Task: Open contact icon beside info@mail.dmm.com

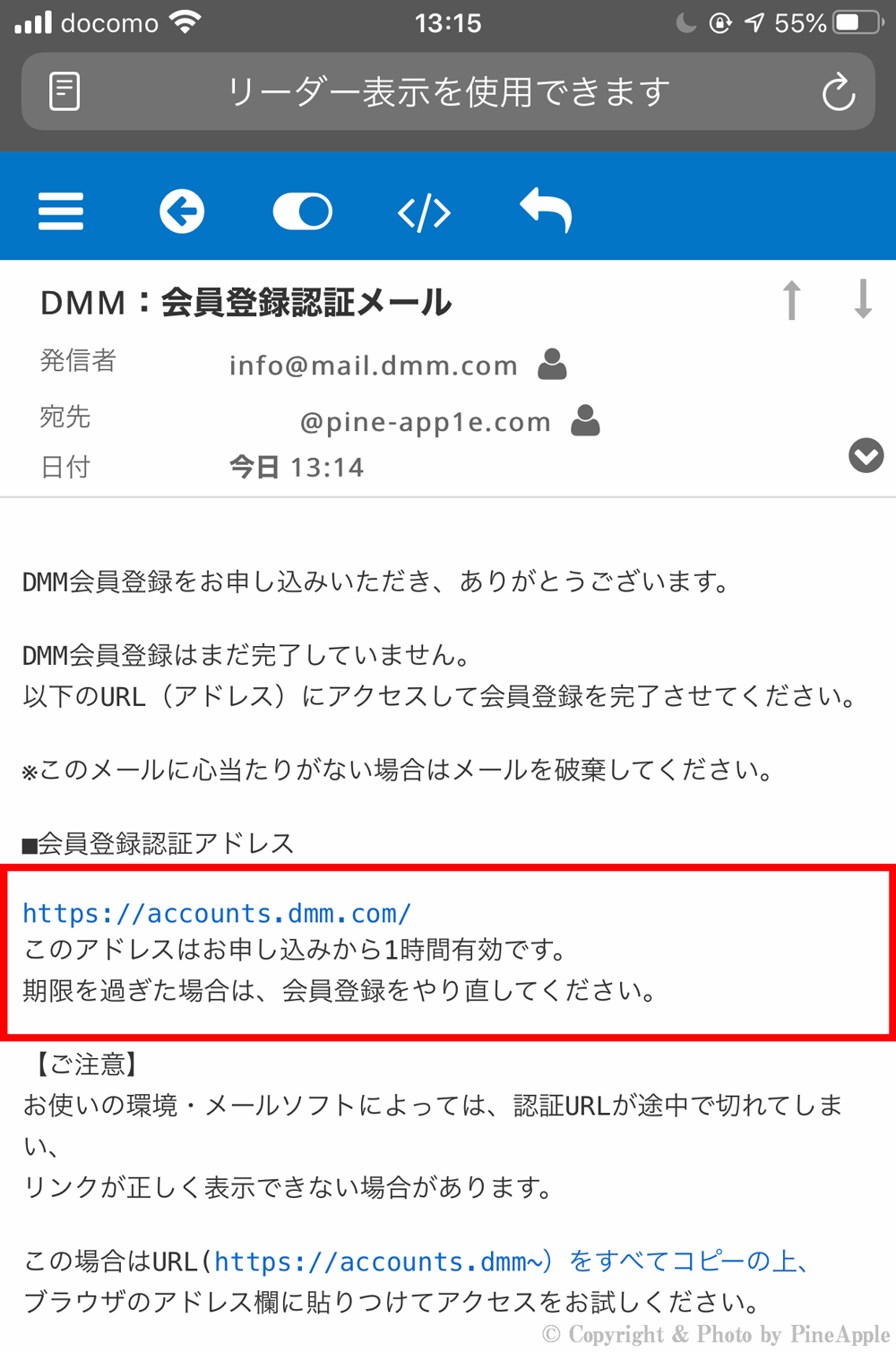Action: point(552,365)
